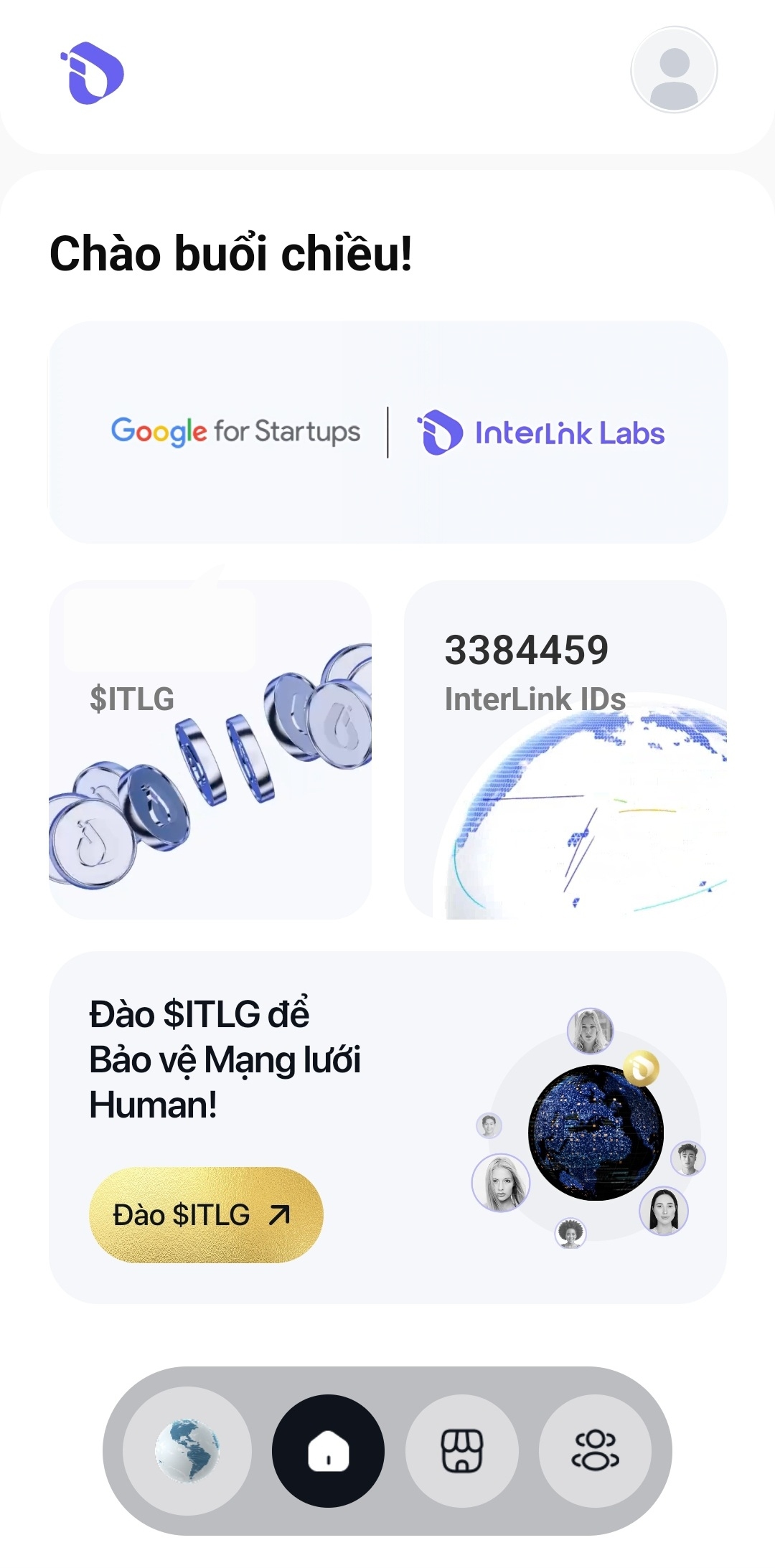775x1568 pixels.
Task: Open the store tab
Action: coord(461,1450)
